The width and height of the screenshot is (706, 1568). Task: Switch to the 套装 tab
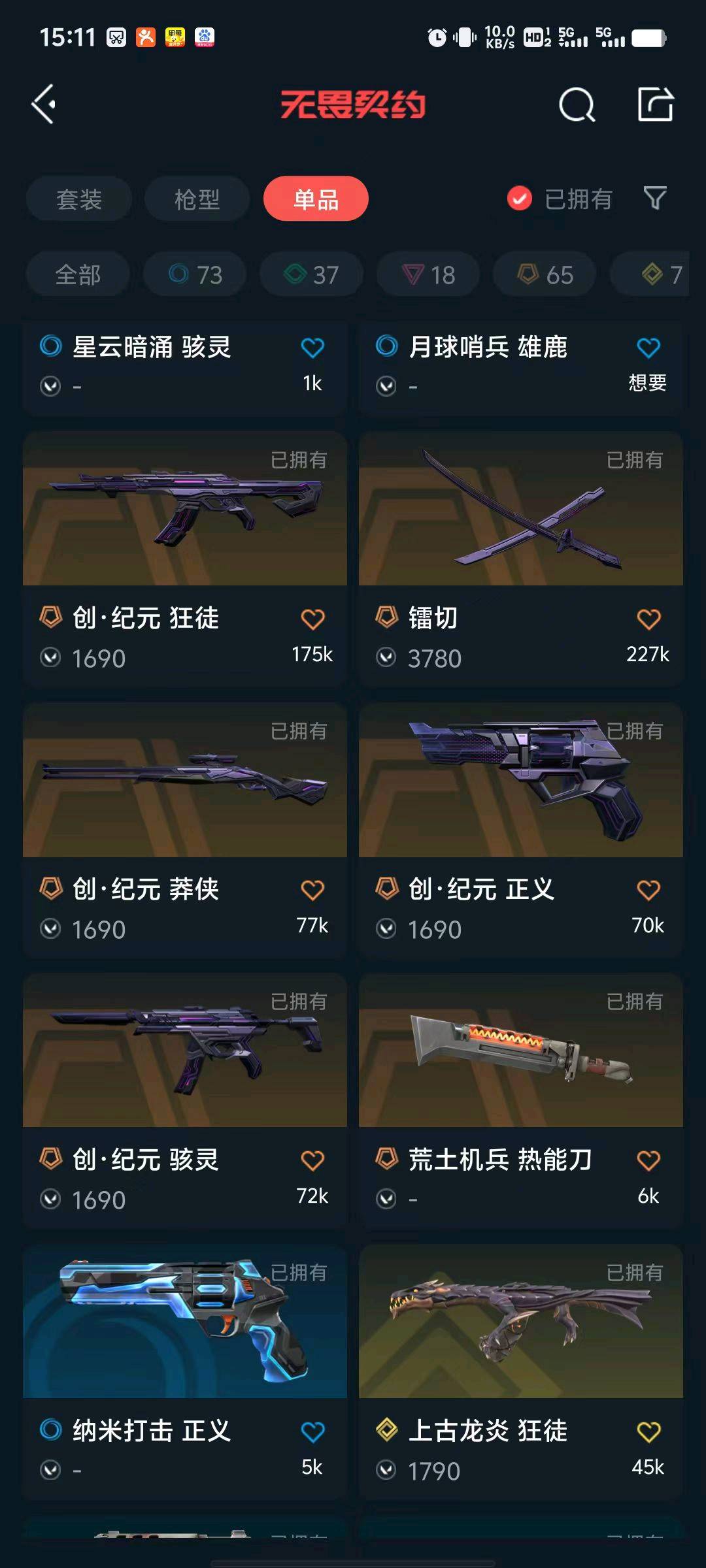78,199
